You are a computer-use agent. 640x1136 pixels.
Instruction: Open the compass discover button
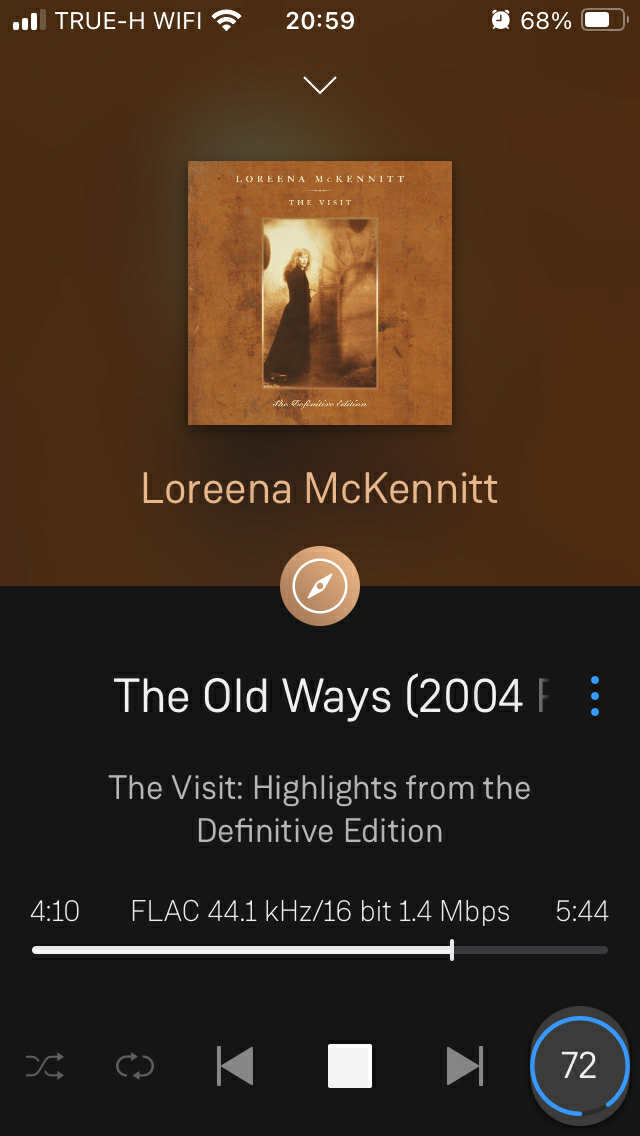point(320,586)
